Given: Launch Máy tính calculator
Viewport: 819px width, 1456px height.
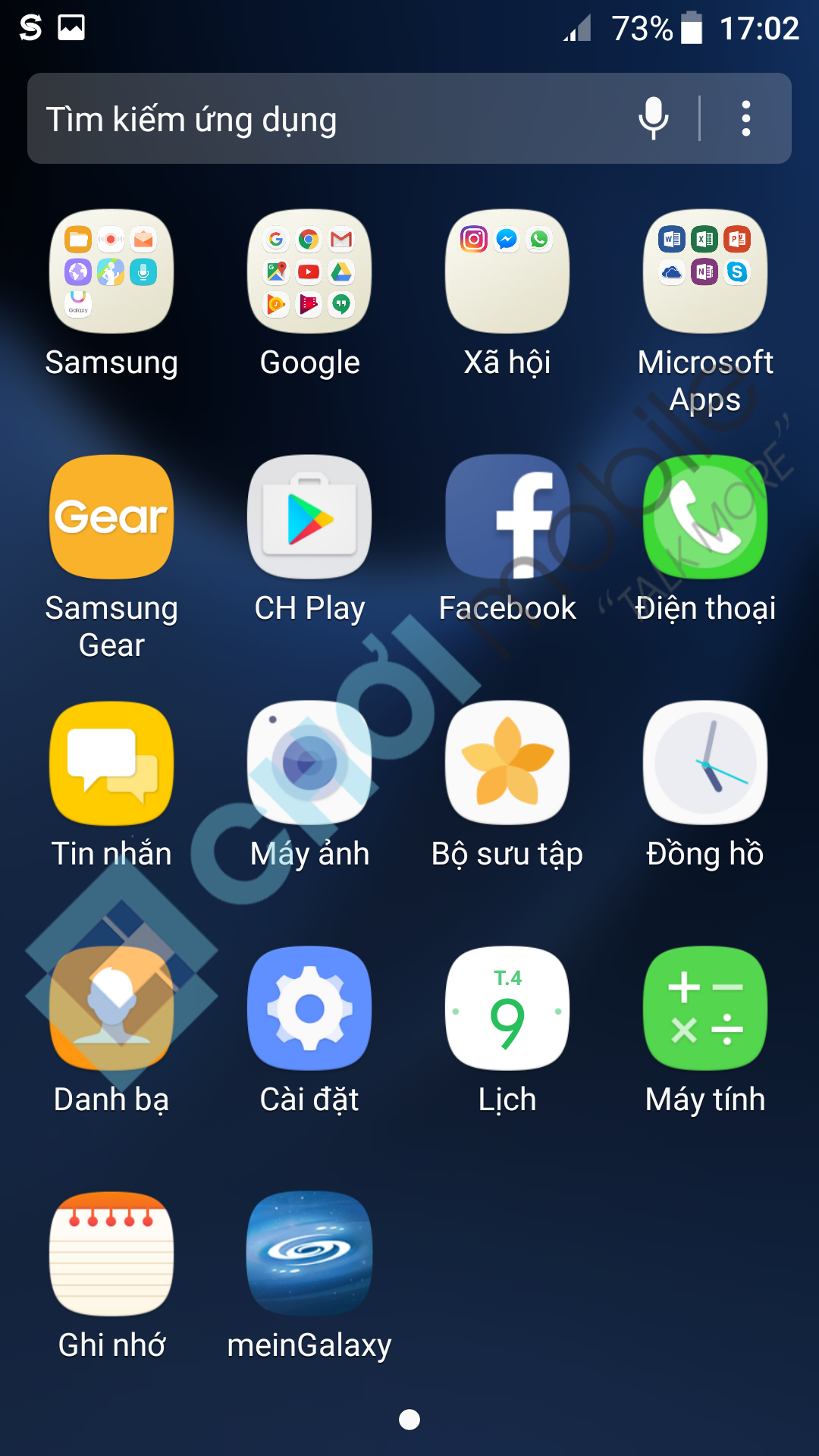Looking at the screenshot, I should pos(705,1009).
